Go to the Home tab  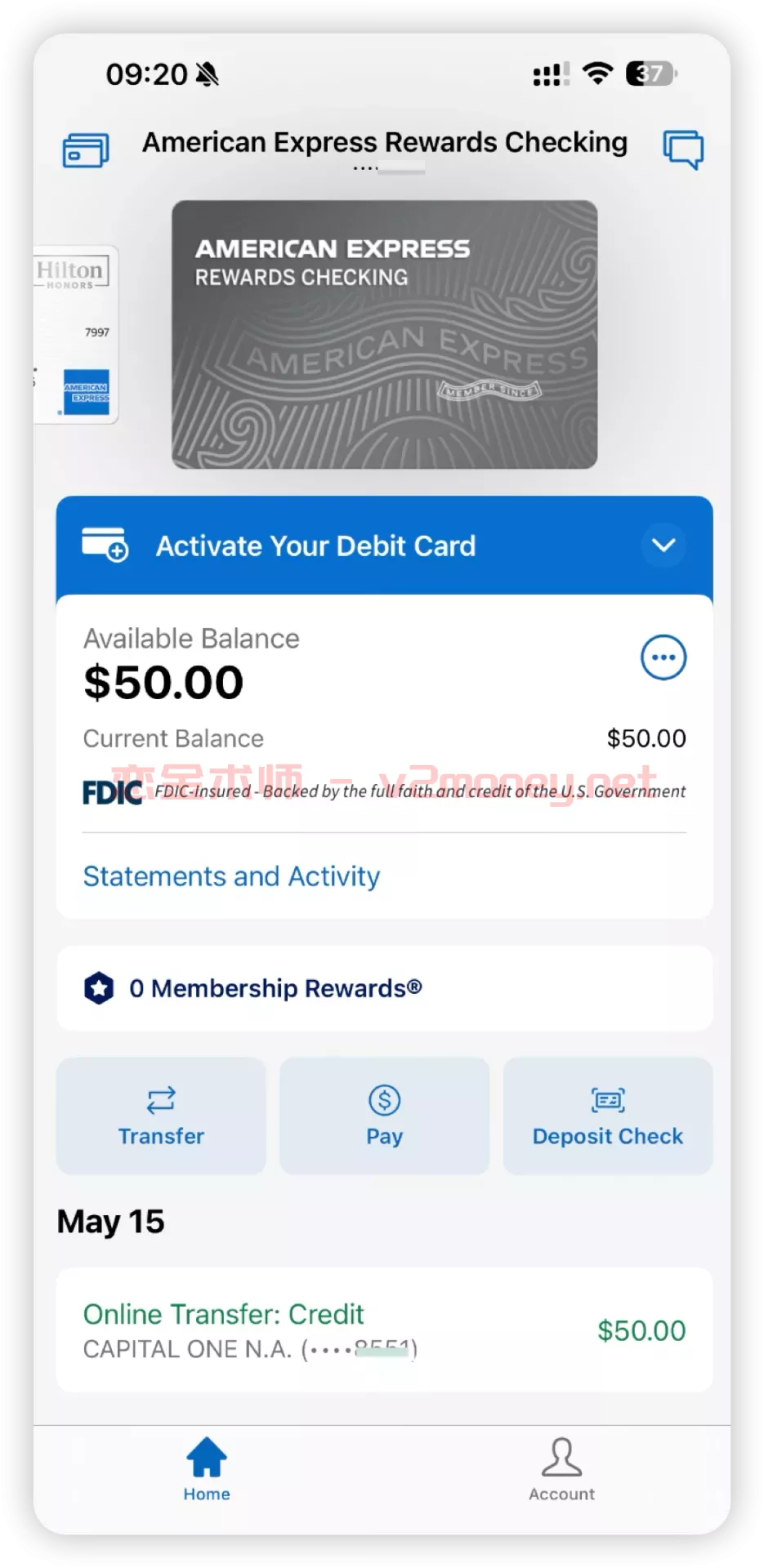click(x=207, y=1470)
